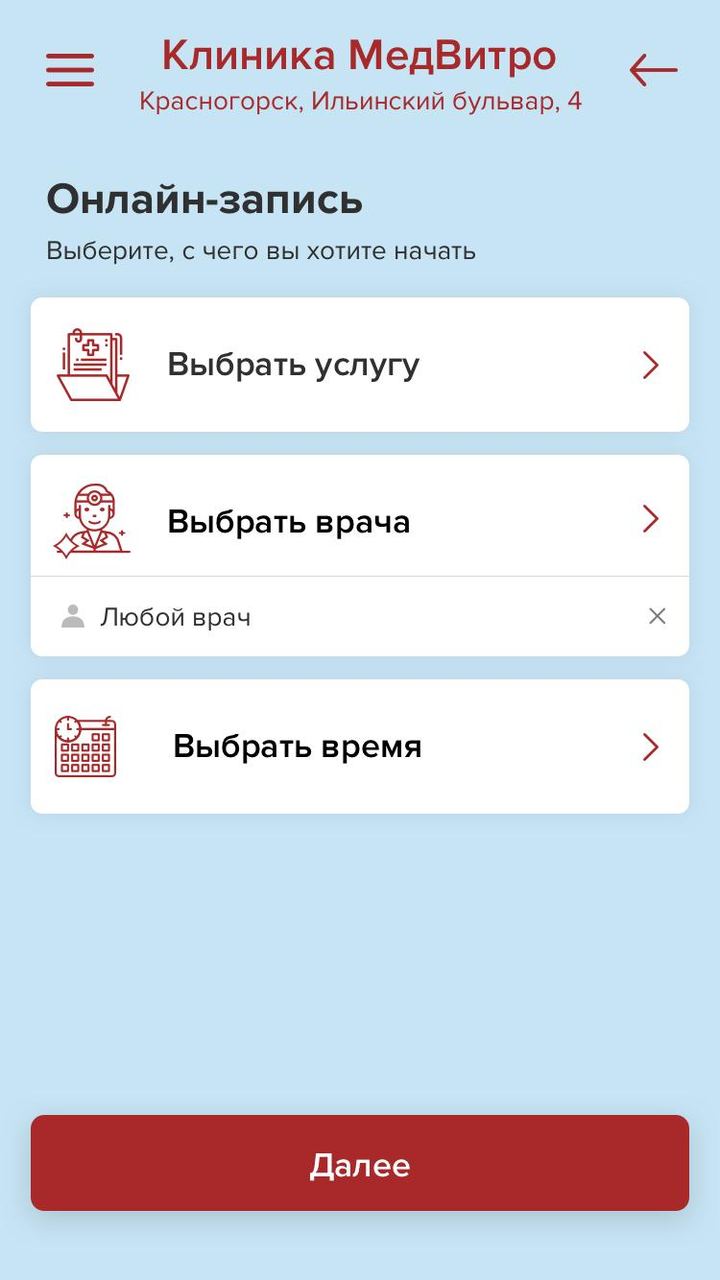
Task: Remove the Любой врач selection via the X
Action: pos(657,617)
